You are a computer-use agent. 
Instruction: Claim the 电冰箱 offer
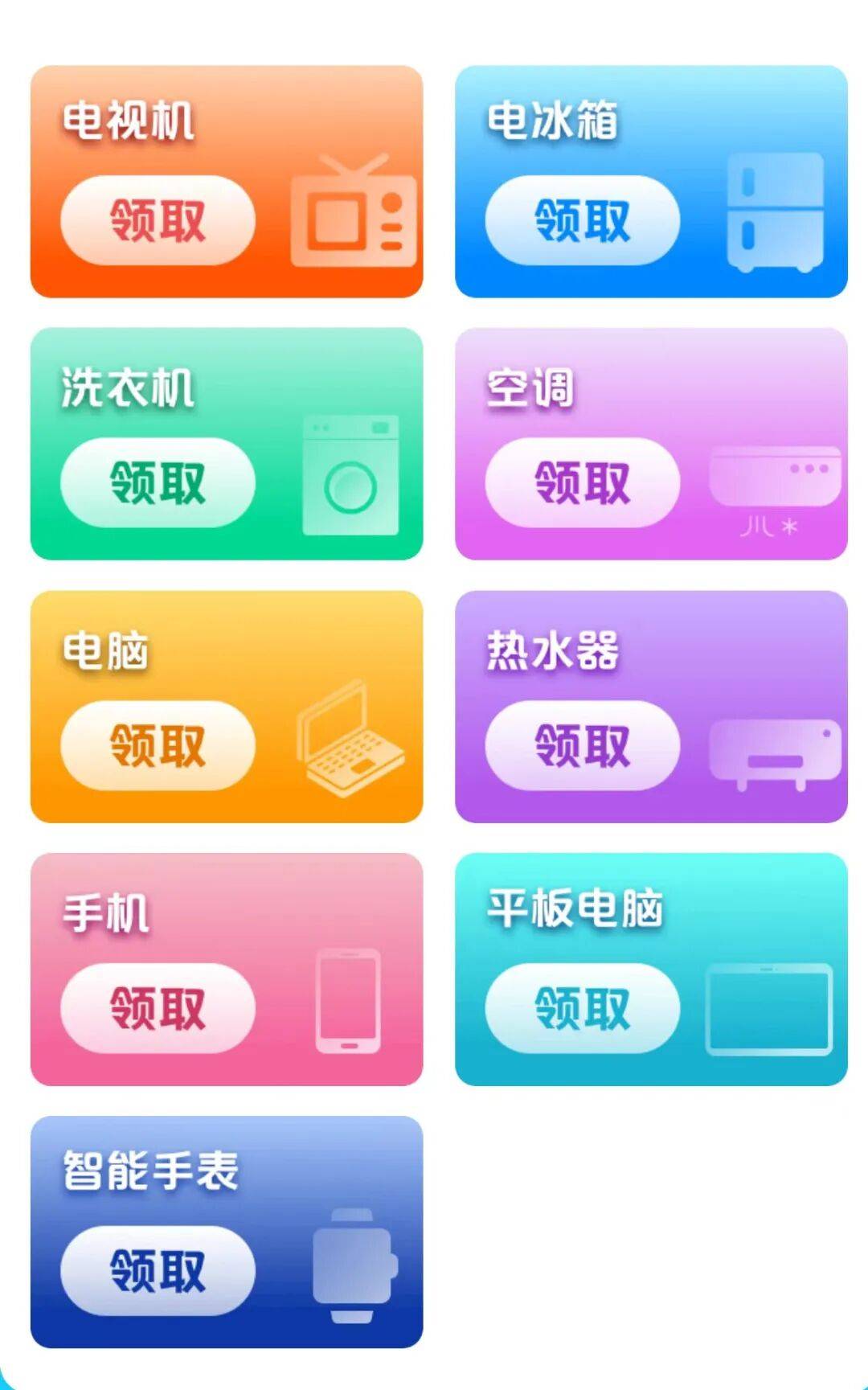tap(582, 220)
